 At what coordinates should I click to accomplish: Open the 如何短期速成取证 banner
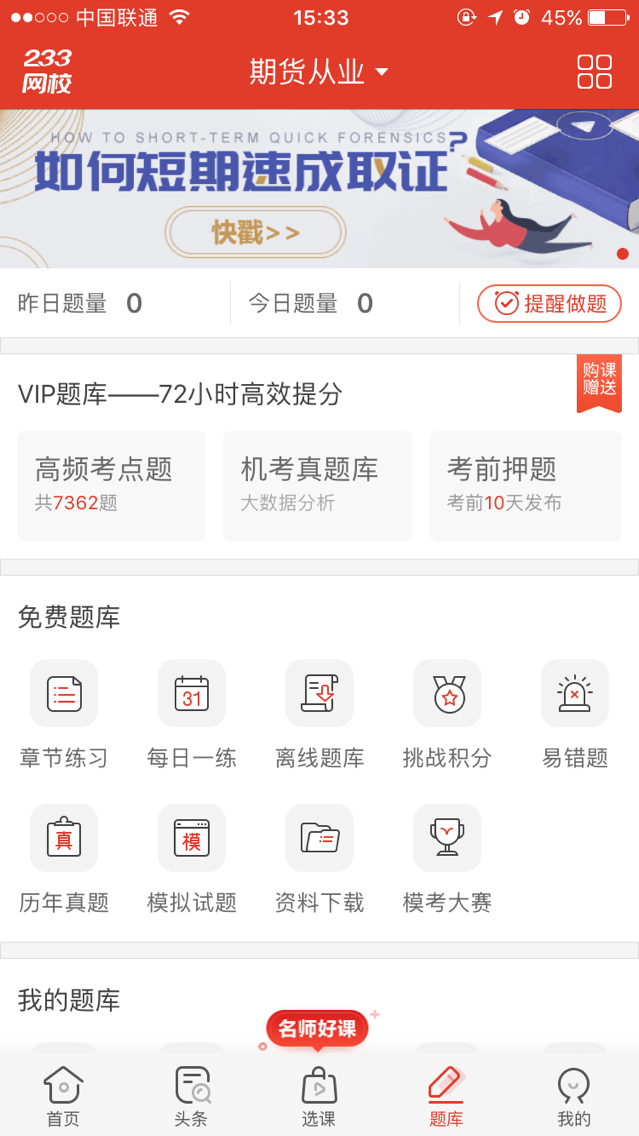319,188
